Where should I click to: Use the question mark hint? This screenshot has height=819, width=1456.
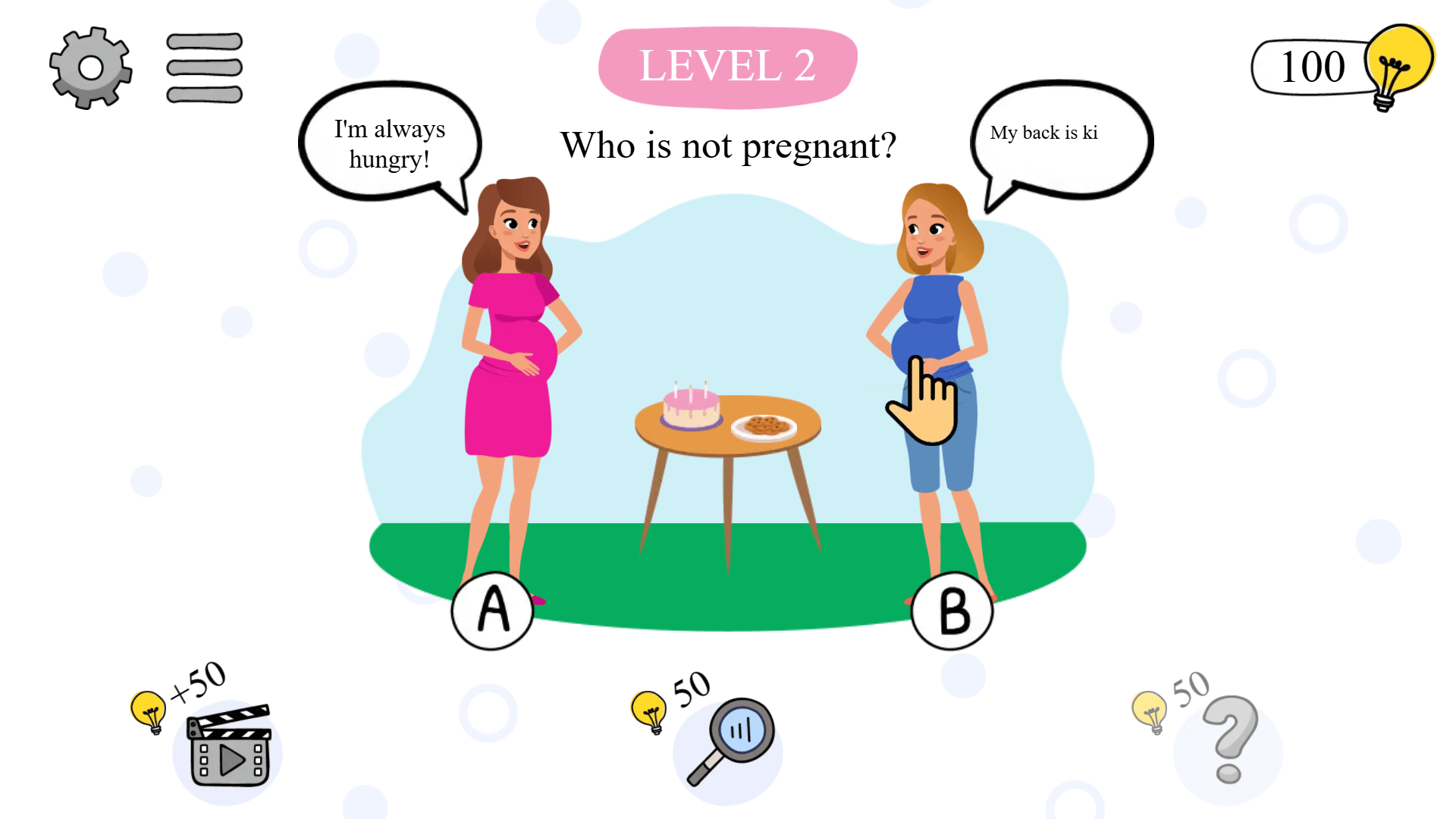point(1229,743)
